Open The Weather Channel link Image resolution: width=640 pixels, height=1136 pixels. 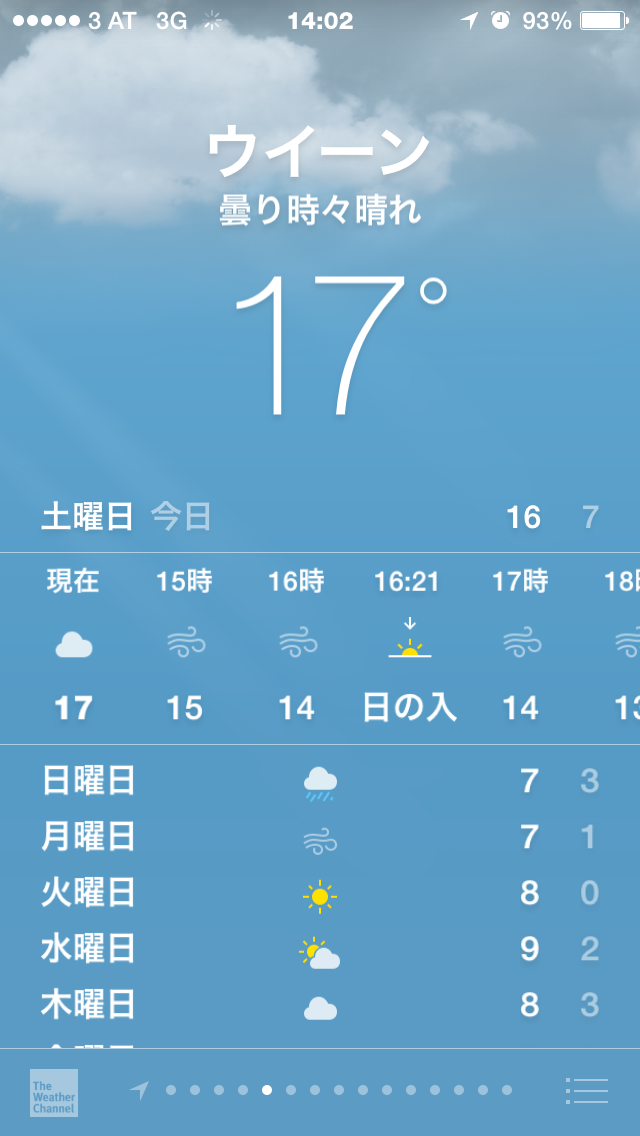[54, 1093]
